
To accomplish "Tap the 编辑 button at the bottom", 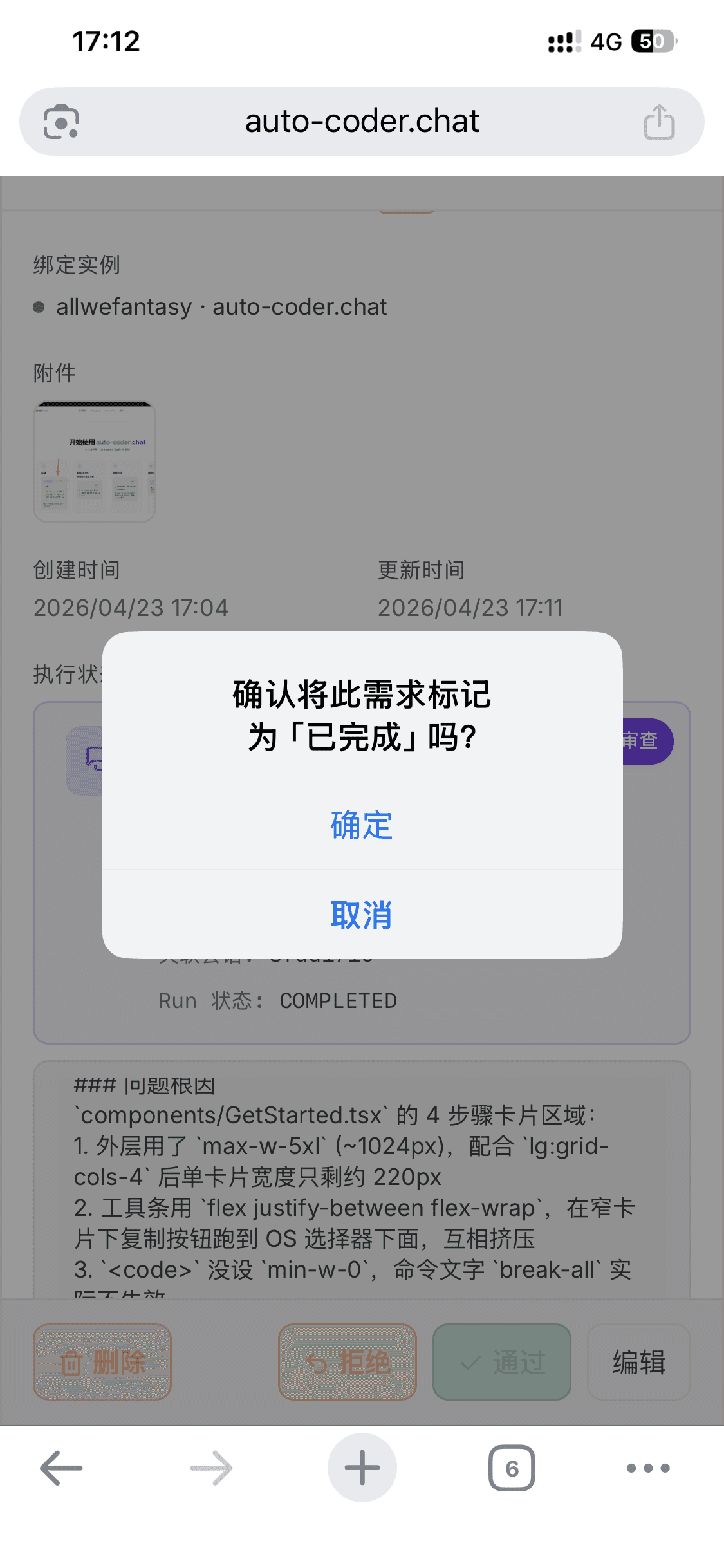I will (638, 1361).
